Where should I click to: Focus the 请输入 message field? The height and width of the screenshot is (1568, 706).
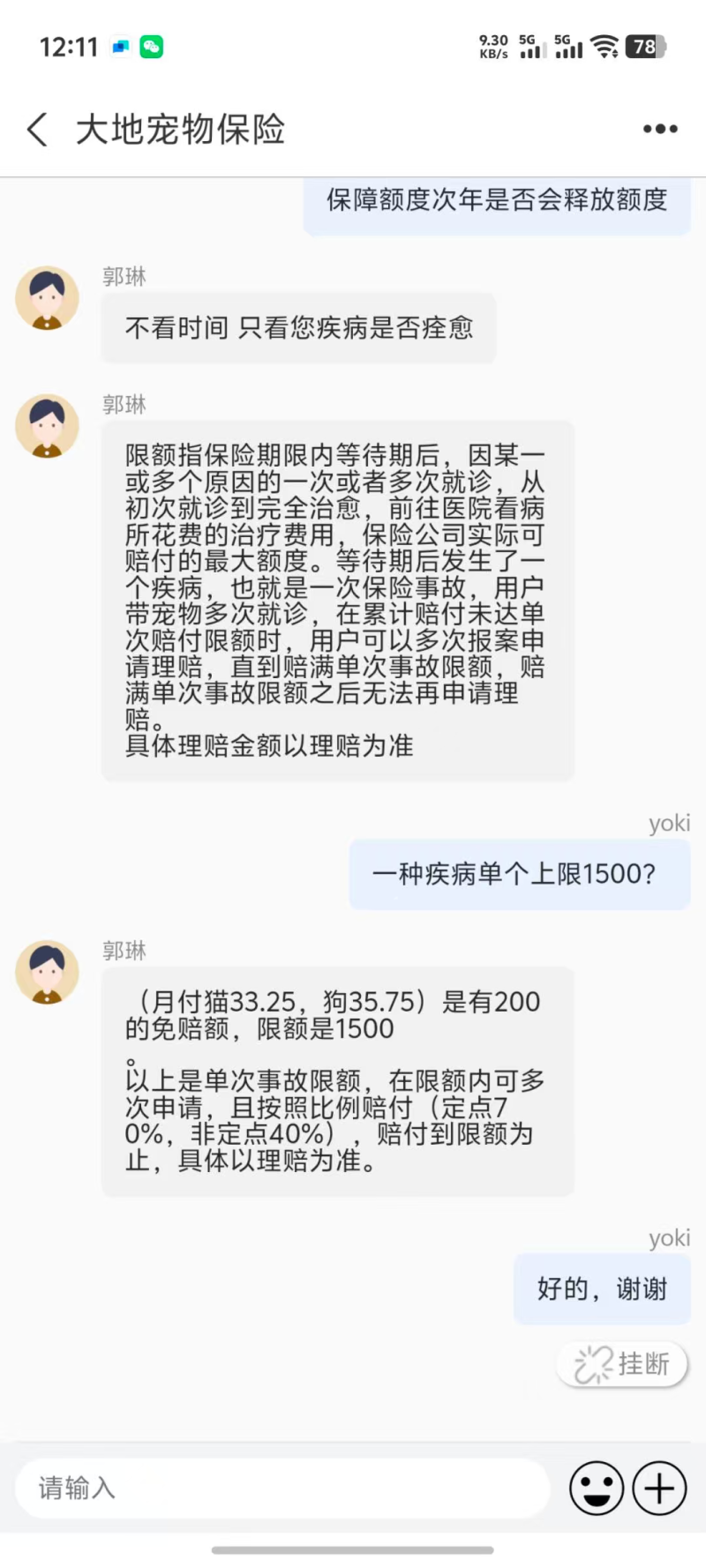pos(282,1488)
